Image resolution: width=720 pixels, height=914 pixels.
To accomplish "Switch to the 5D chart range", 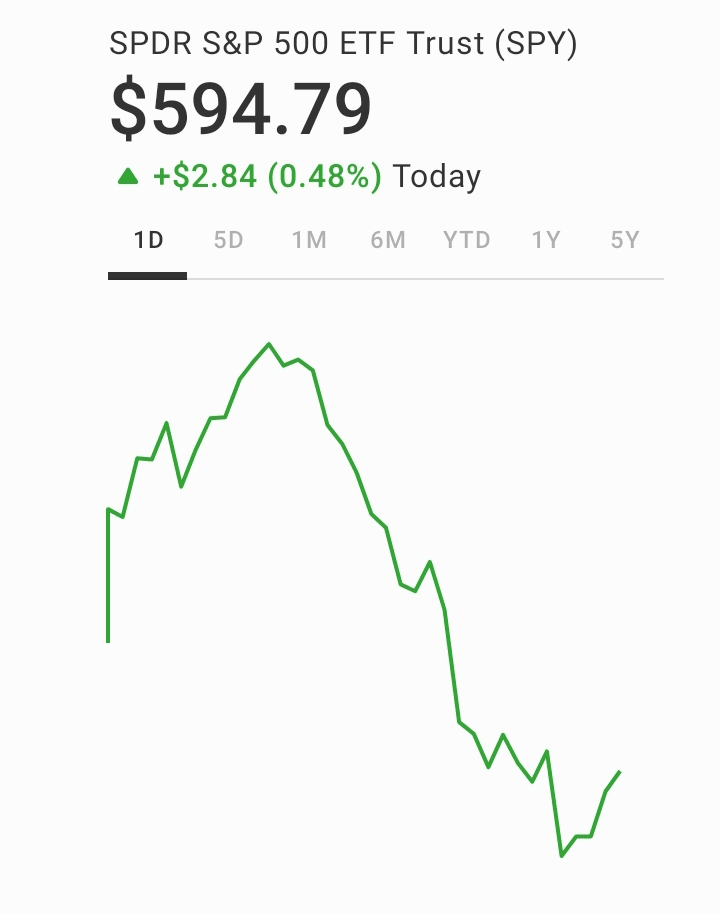I will click(x=228, y=241).
